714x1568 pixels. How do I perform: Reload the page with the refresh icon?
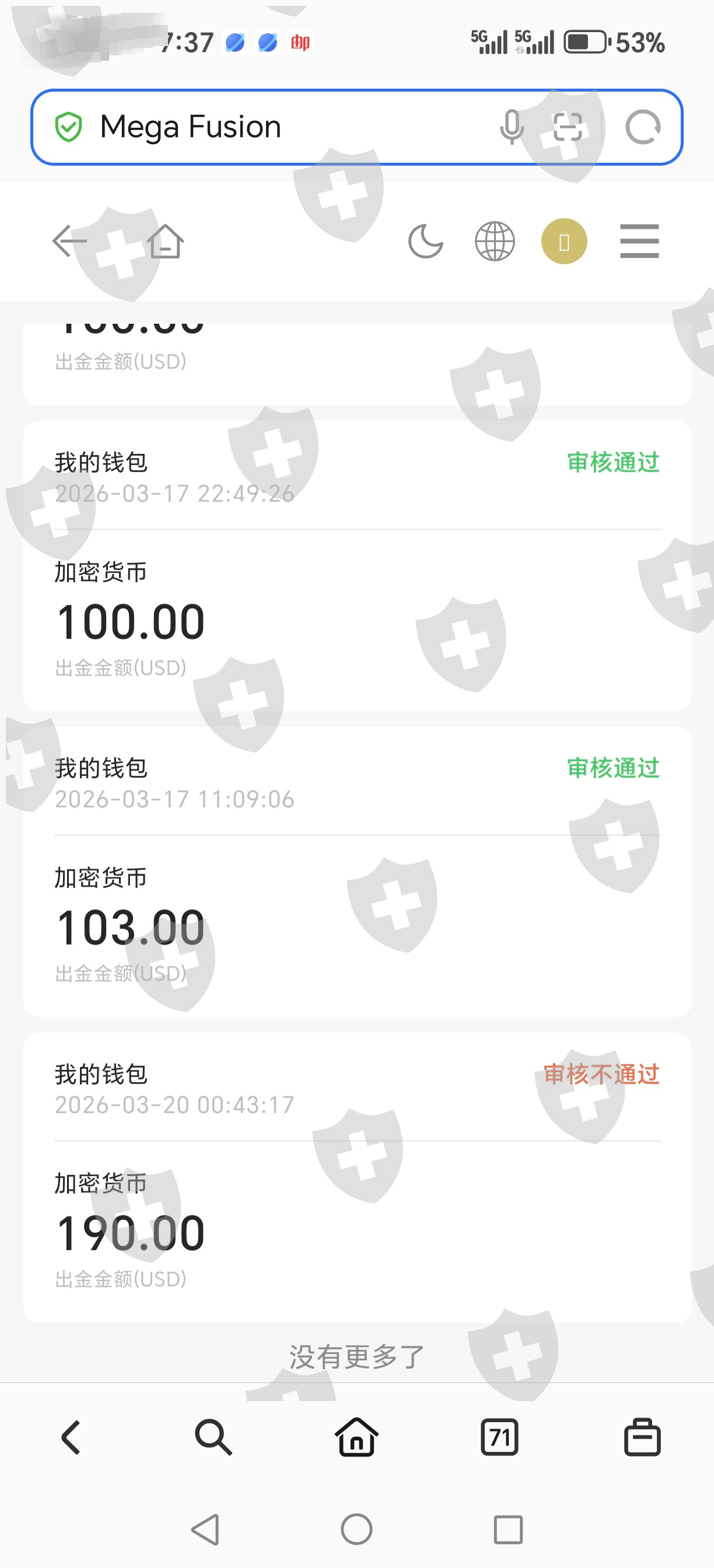643,127
